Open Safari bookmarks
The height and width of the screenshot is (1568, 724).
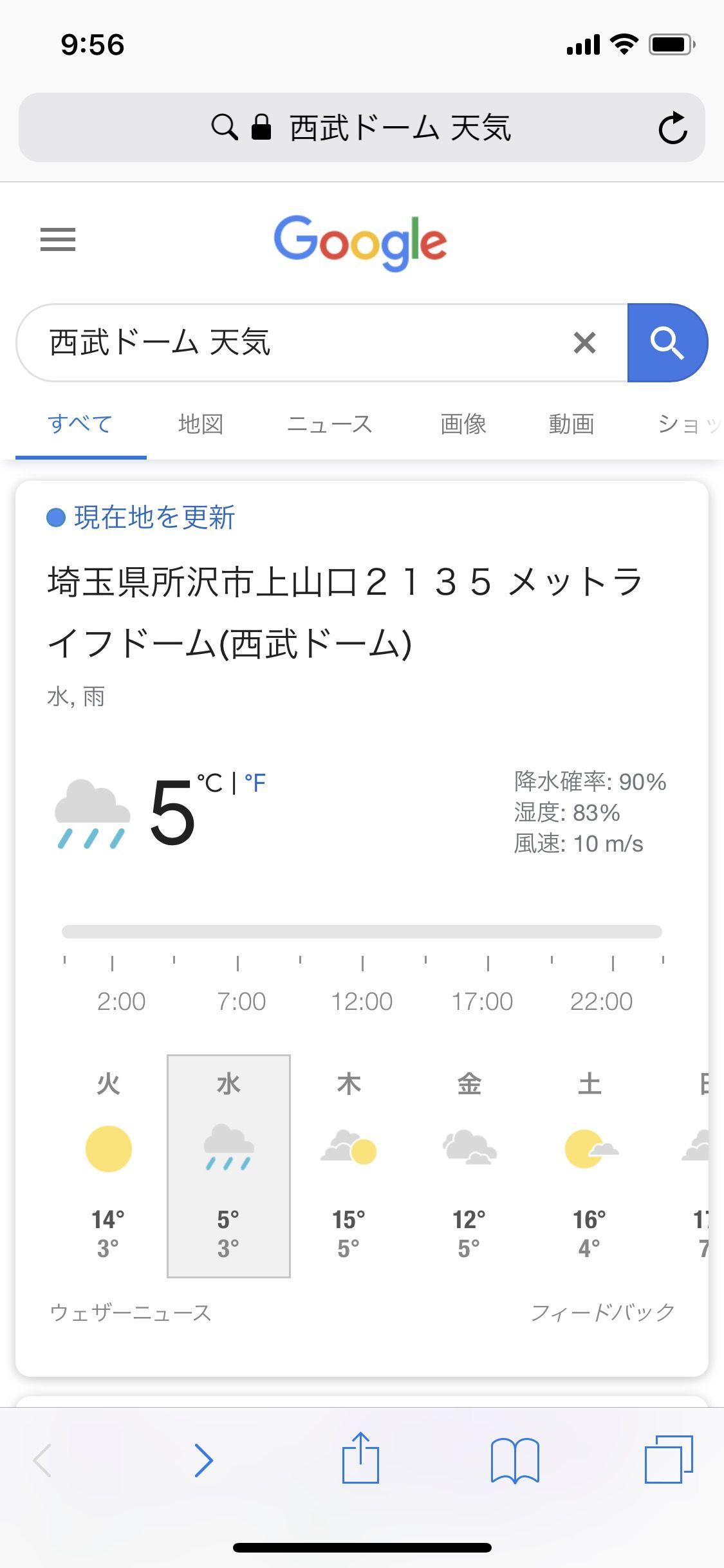tap(515, 1460)
